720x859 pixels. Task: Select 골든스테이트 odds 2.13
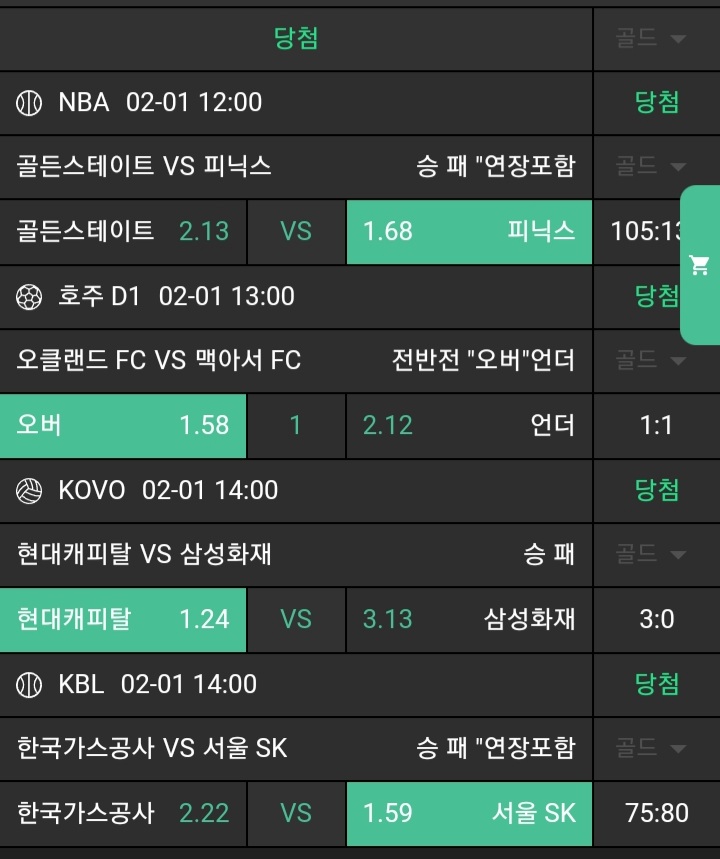click(x=123, y=231)
